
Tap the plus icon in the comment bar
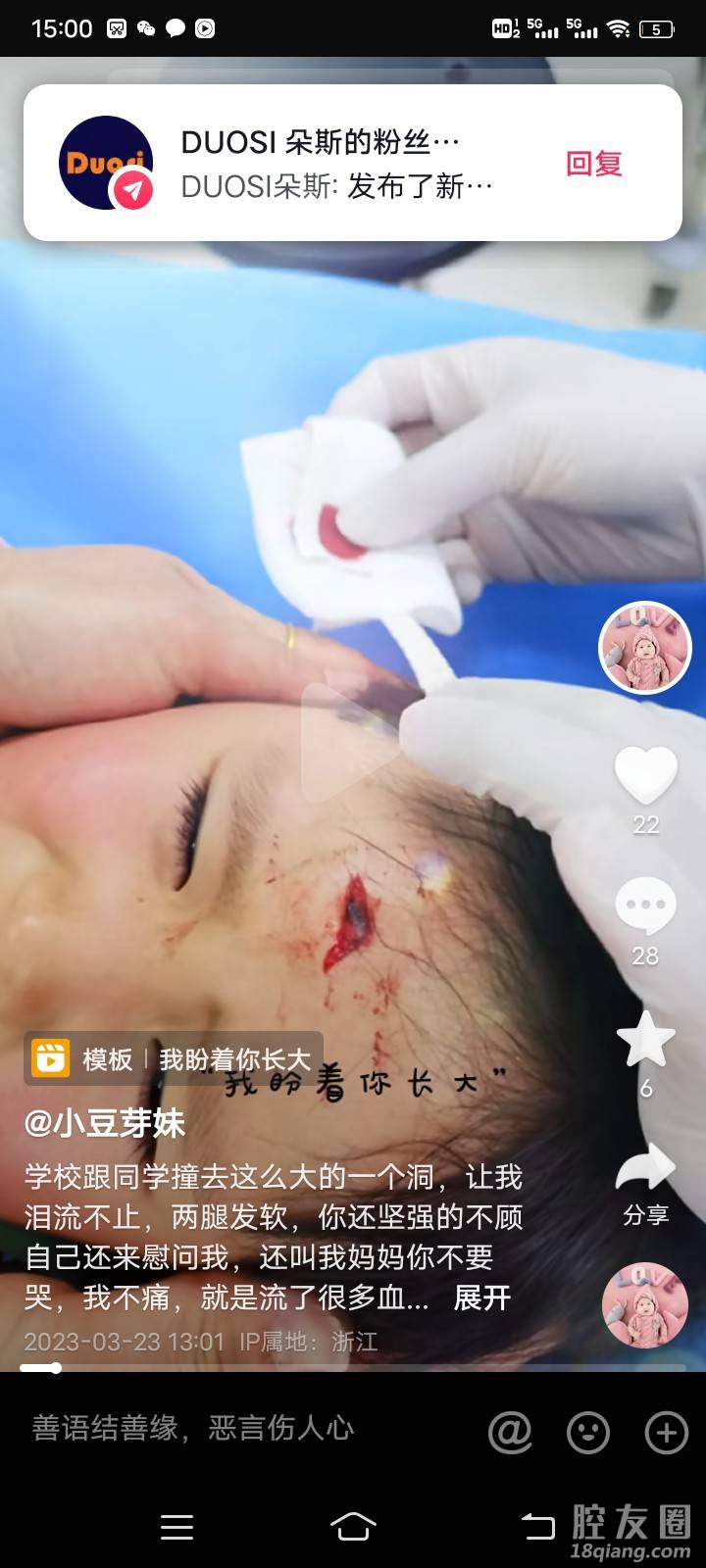coord(666,1433)
